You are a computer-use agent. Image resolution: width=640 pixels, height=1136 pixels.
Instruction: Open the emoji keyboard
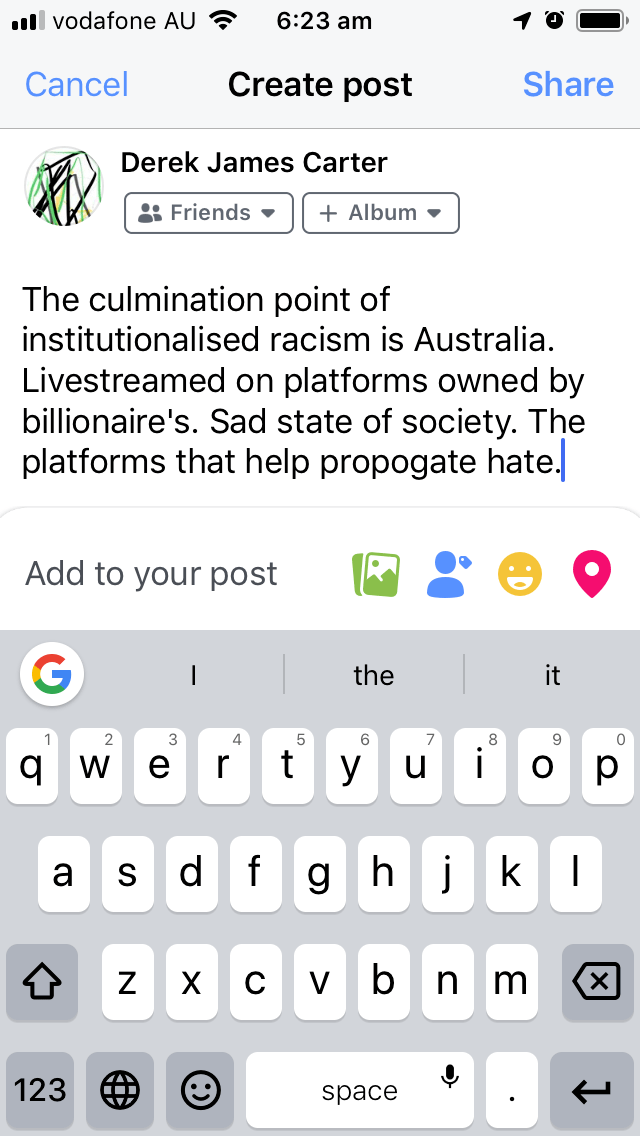click(200, 1090)
